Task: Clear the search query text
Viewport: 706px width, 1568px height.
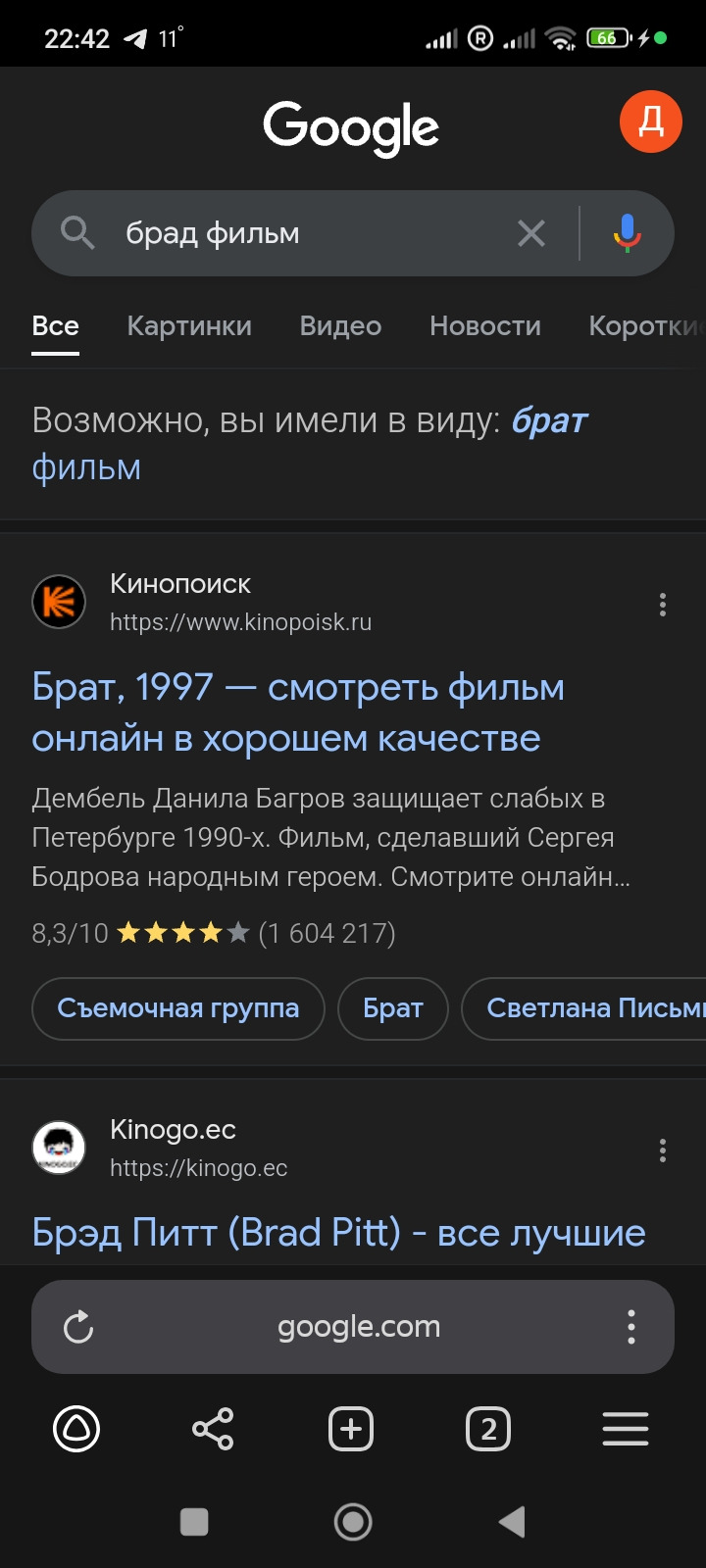Action: tap(530, 233)
